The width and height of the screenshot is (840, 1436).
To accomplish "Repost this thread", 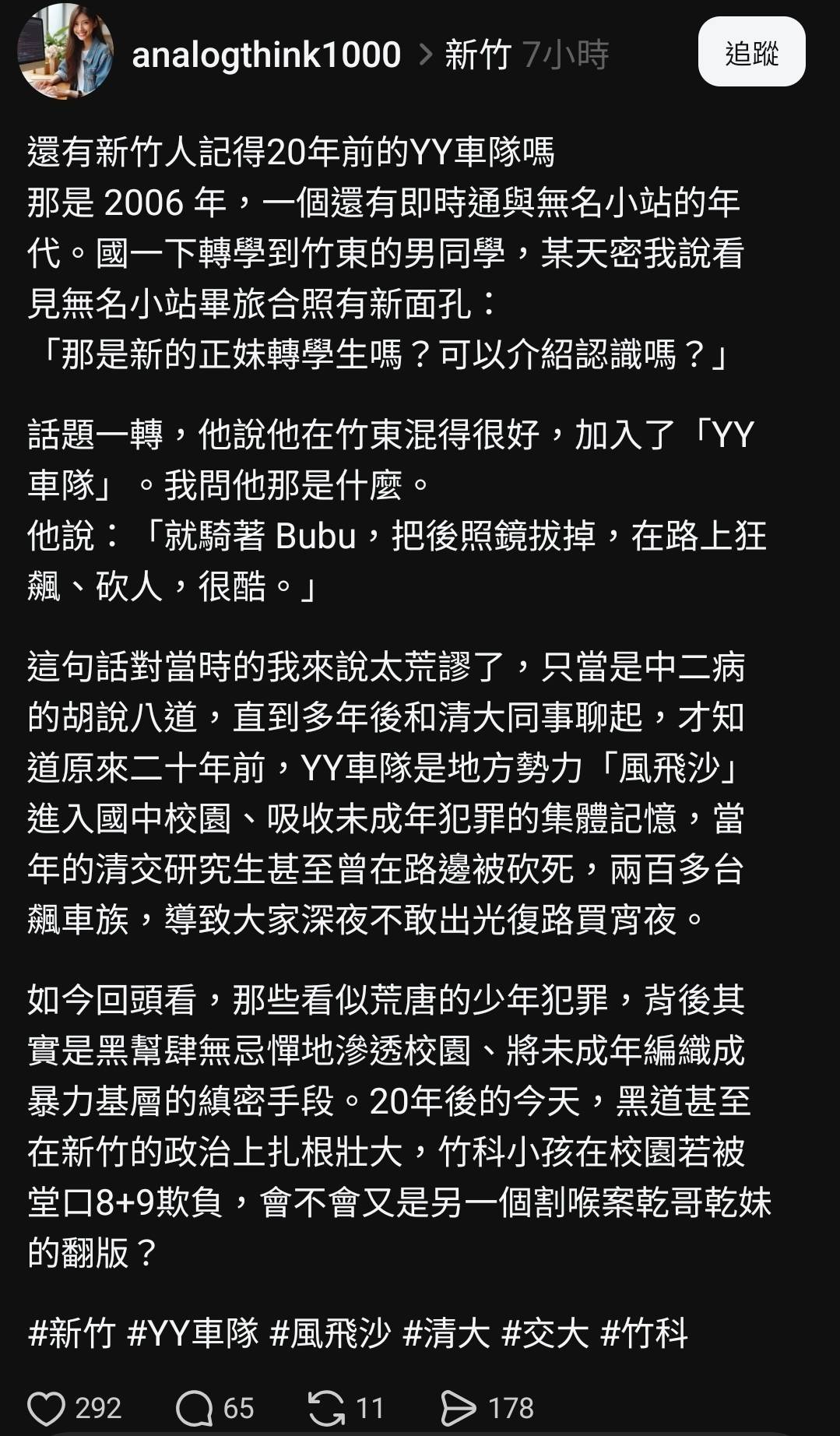I will 326,1408.
